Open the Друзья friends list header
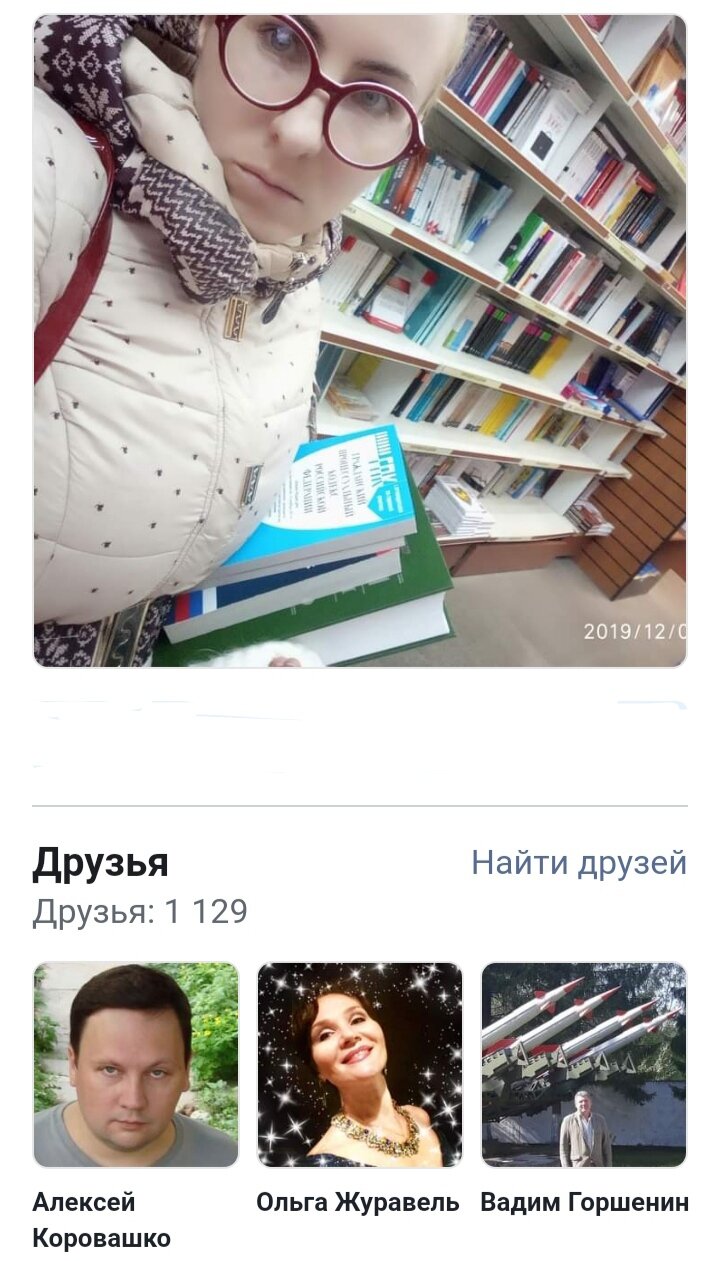720x1261 pixels. tap(101, 862)
